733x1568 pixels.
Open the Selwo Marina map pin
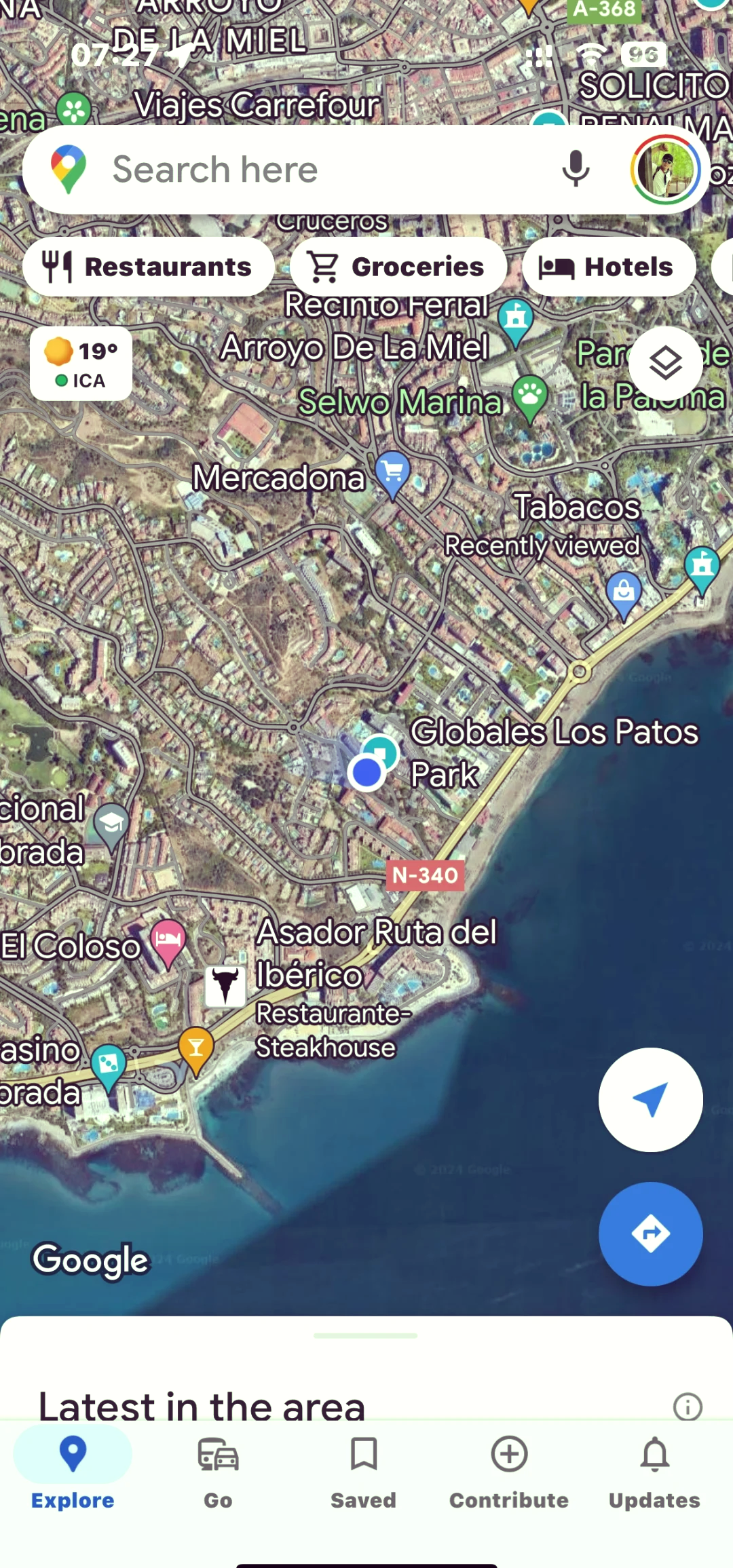tap(530, 396)
